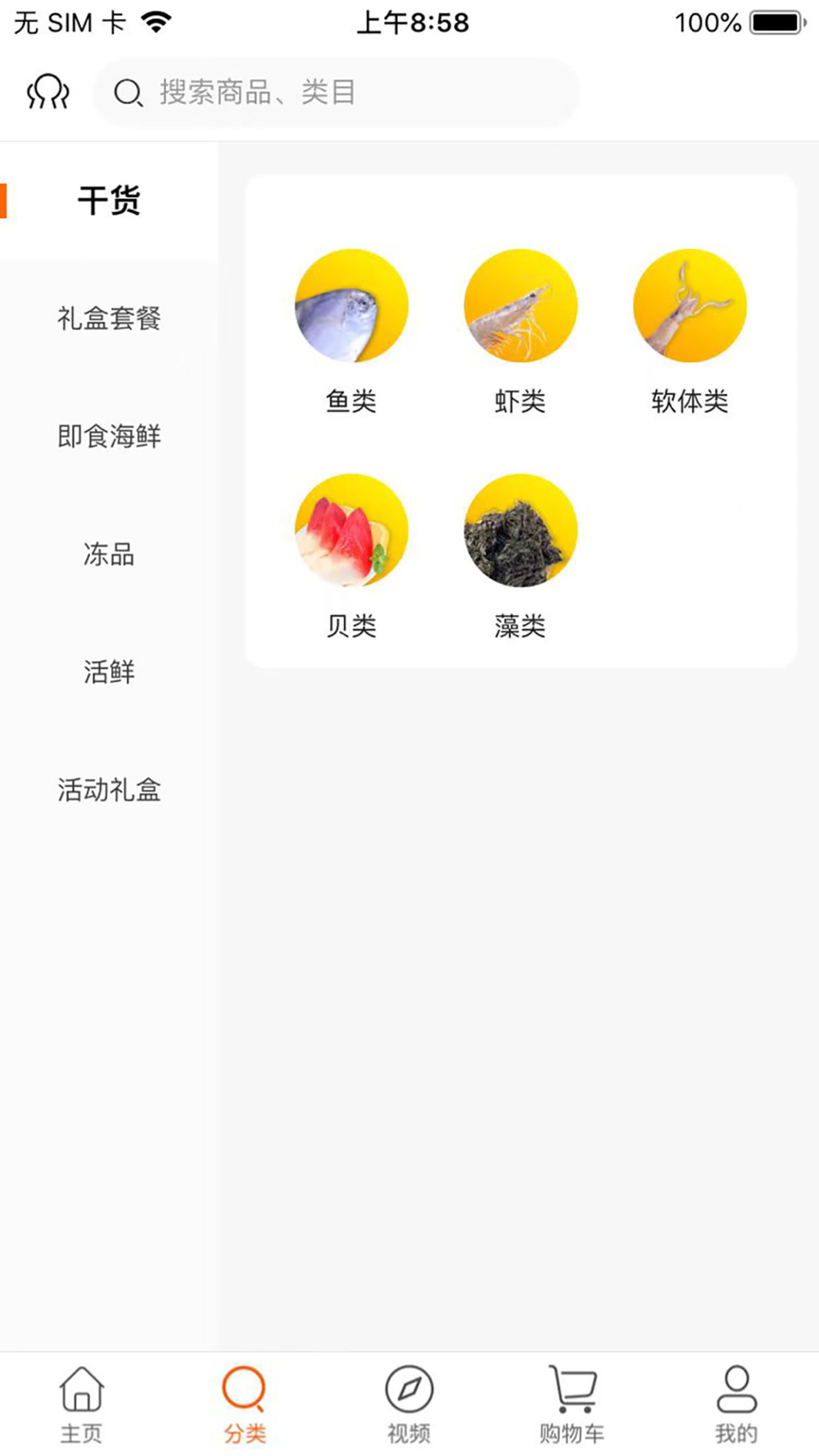This screenshot has height=1456, width=819.
Task: Open the 购物车 shopping cart
Action: [x=572, y=1404]
